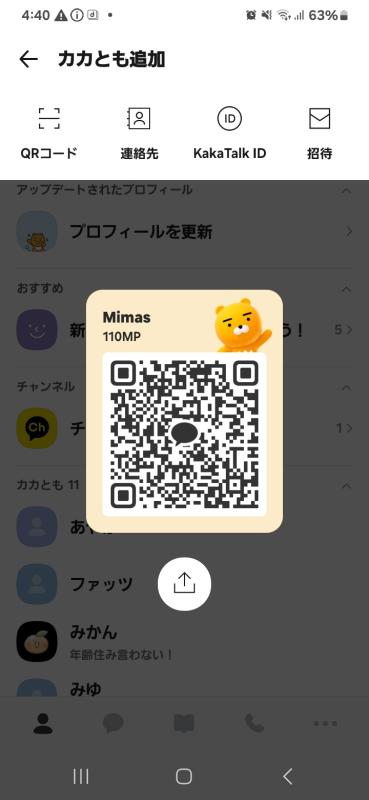Tap the system back button
The height and width of the screenshot is (800, 369).
(x=287, y=776)
